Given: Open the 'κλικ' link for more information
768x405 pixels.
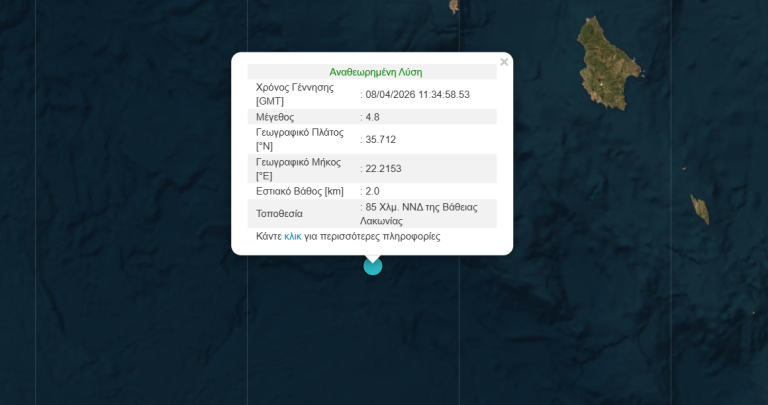Looking at the screenshot, I should coord(292,237).
